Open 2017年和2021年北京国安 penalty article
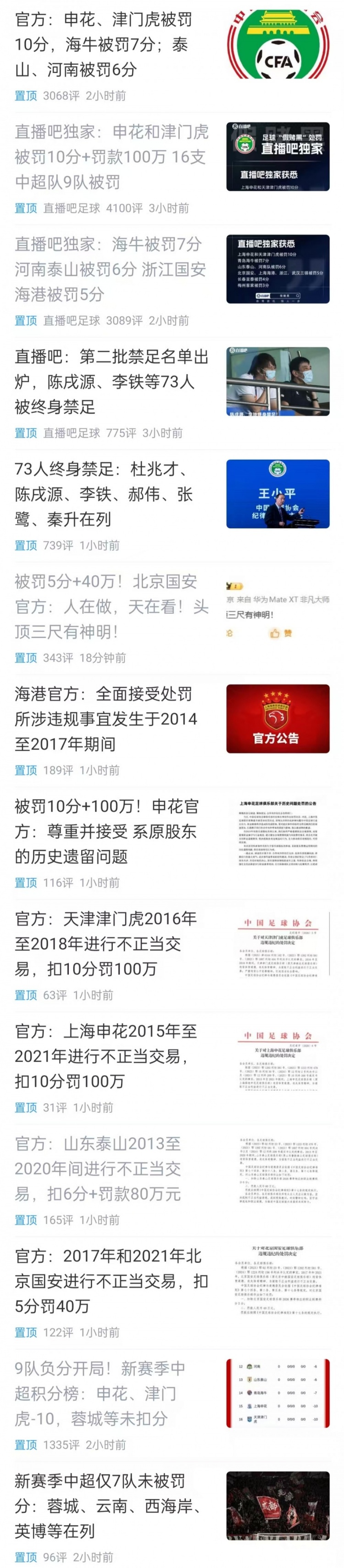This screenshot has width=344, height=1568. [x=111, y=1281]
